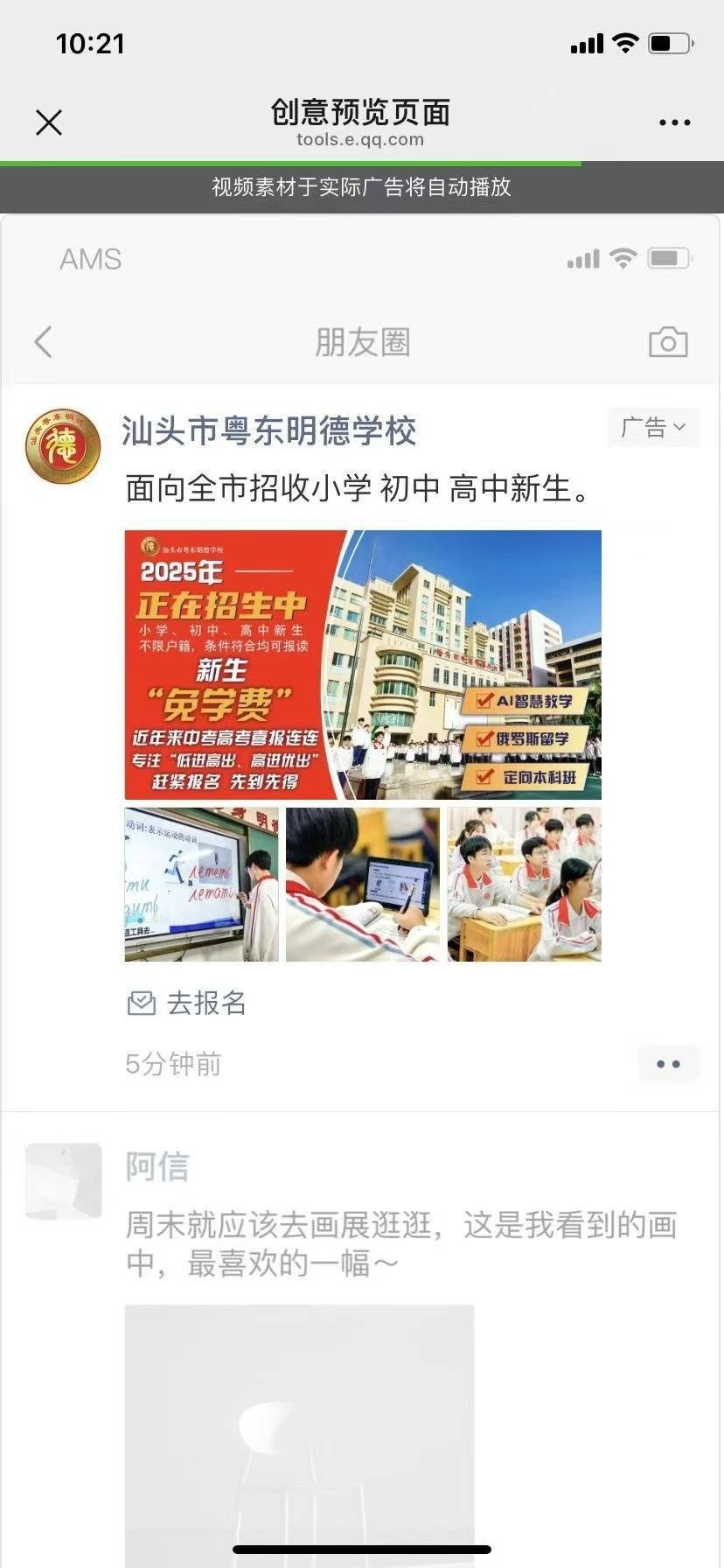View 阿信's posted painting image
Image resolution: width=724 pixels, height=1568 pixels.
click(299, 1435)
